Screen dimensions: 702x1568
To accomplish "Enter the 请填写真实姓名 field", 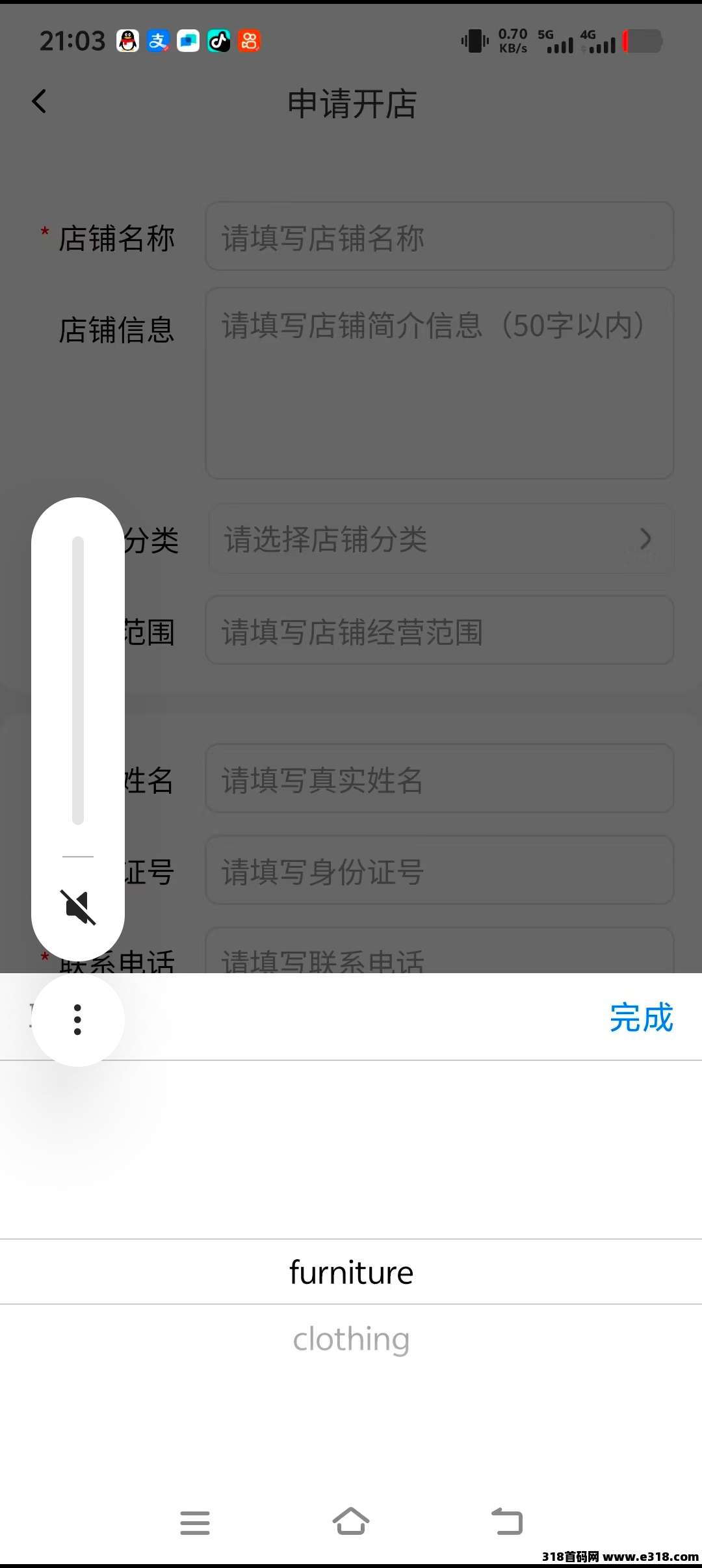I will coord(439,779).
